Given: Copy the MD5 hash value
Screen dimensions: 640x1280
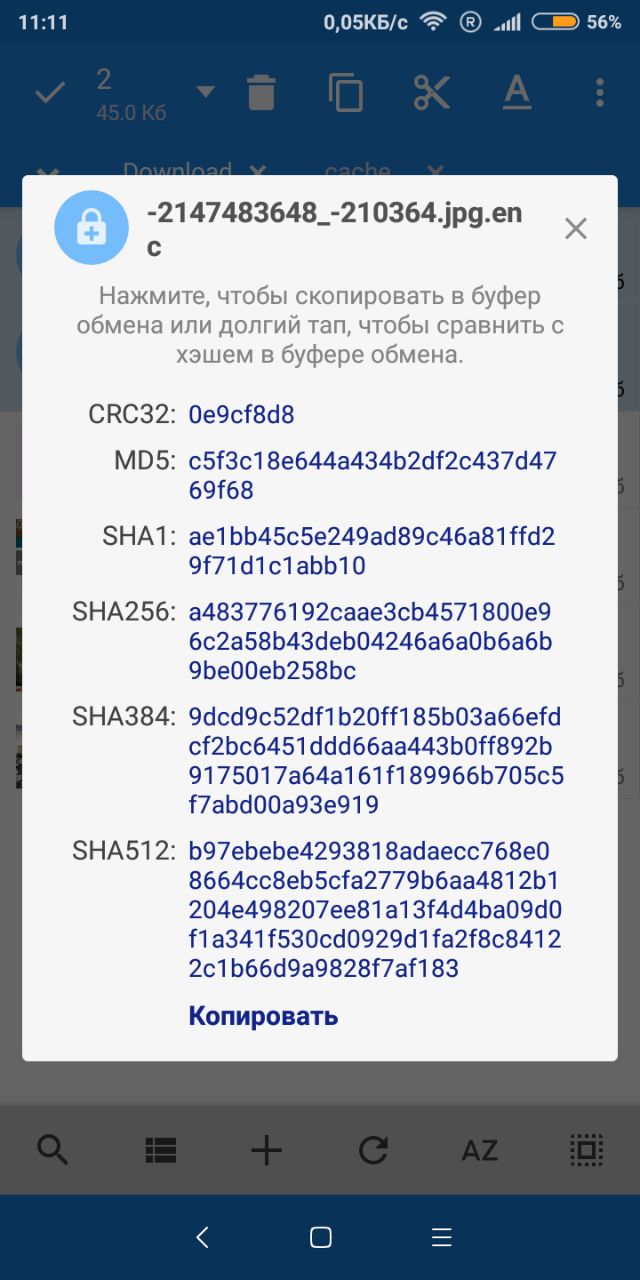Looking at the screenshot, I should 372,476.
